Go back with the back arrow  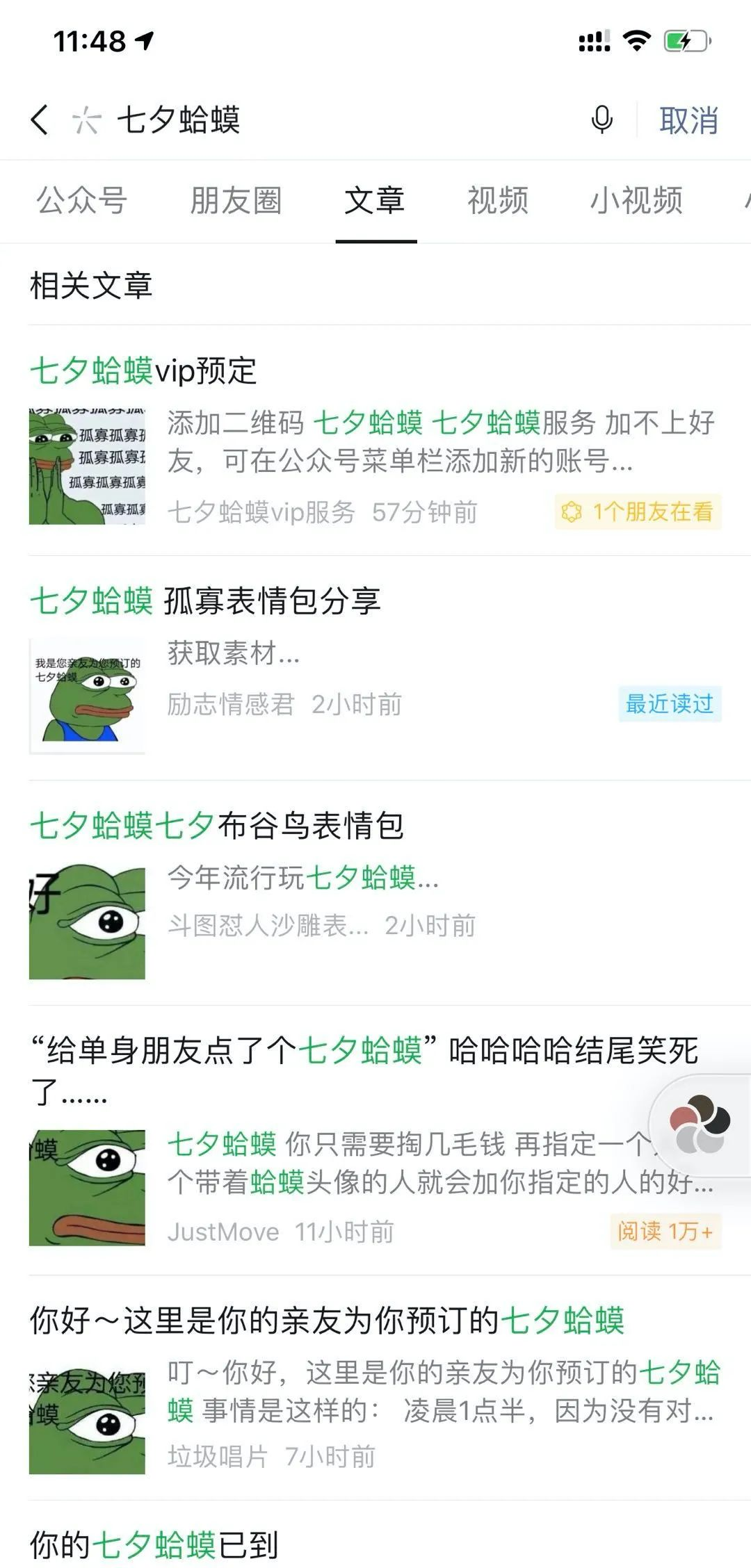tap(40, 120)
